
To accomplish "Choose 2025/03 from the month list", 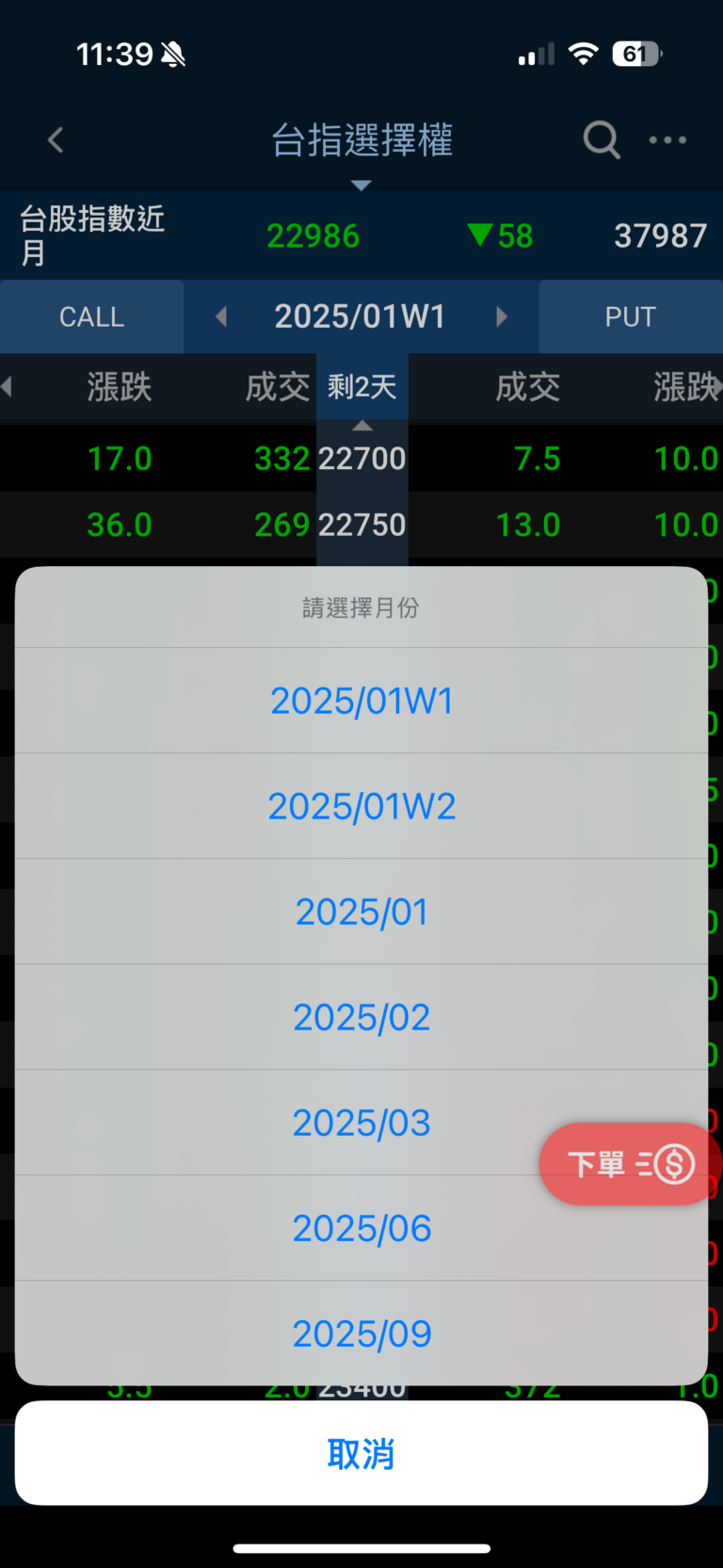I will click(x=361, y=1123).
